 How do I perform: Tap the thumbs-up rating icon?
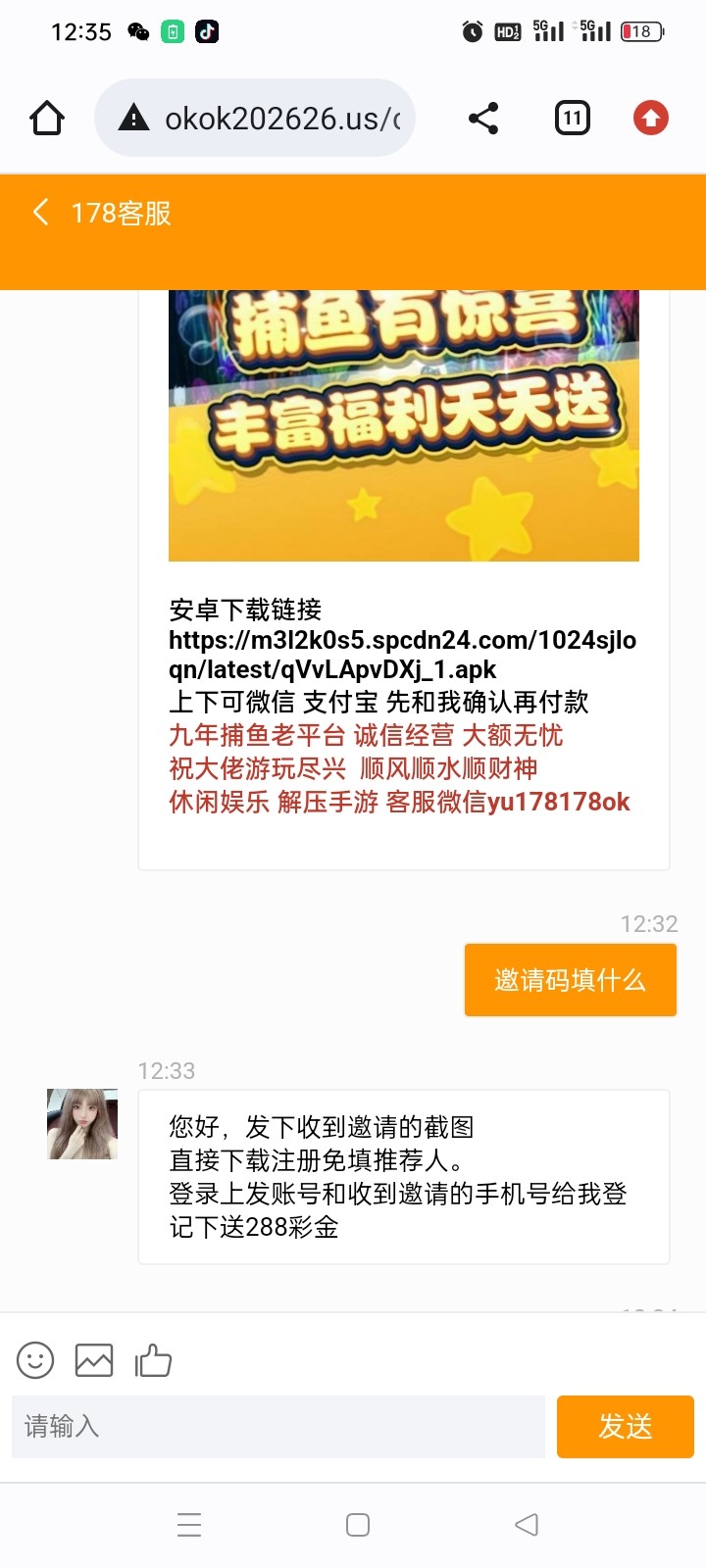pos(153,1360)
